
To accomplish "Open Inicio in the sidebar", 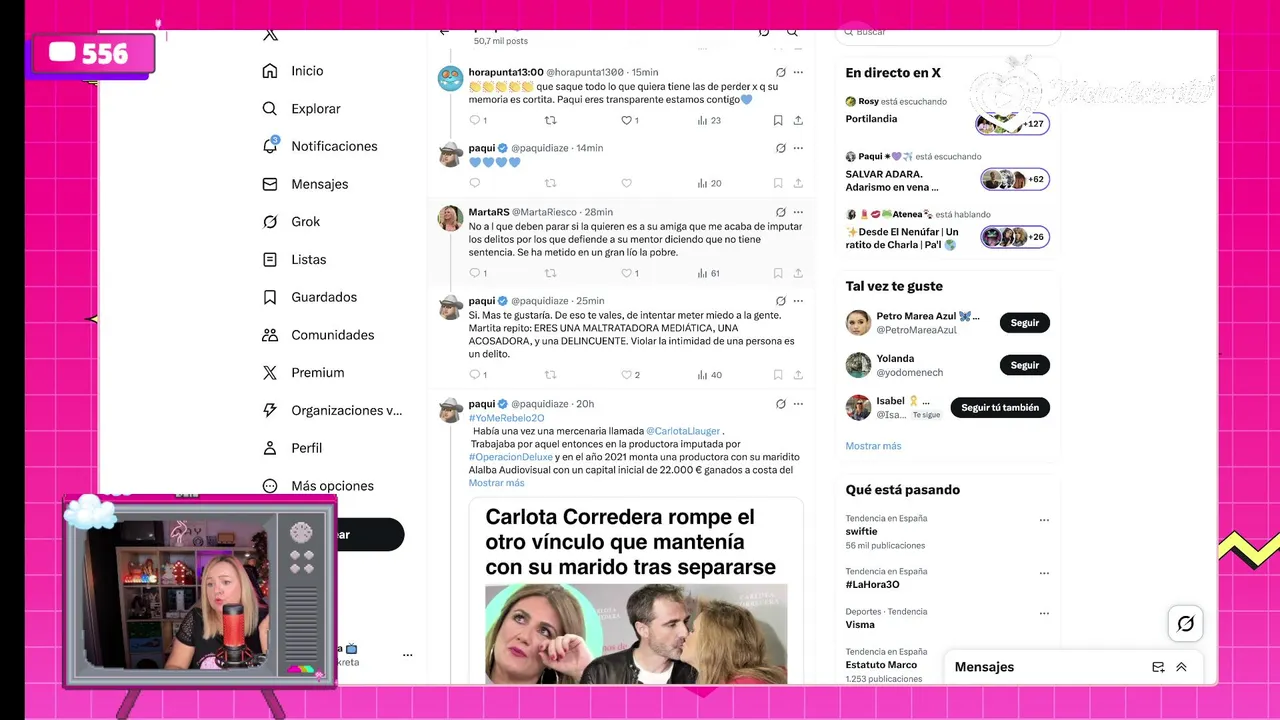I will (306, 71).
